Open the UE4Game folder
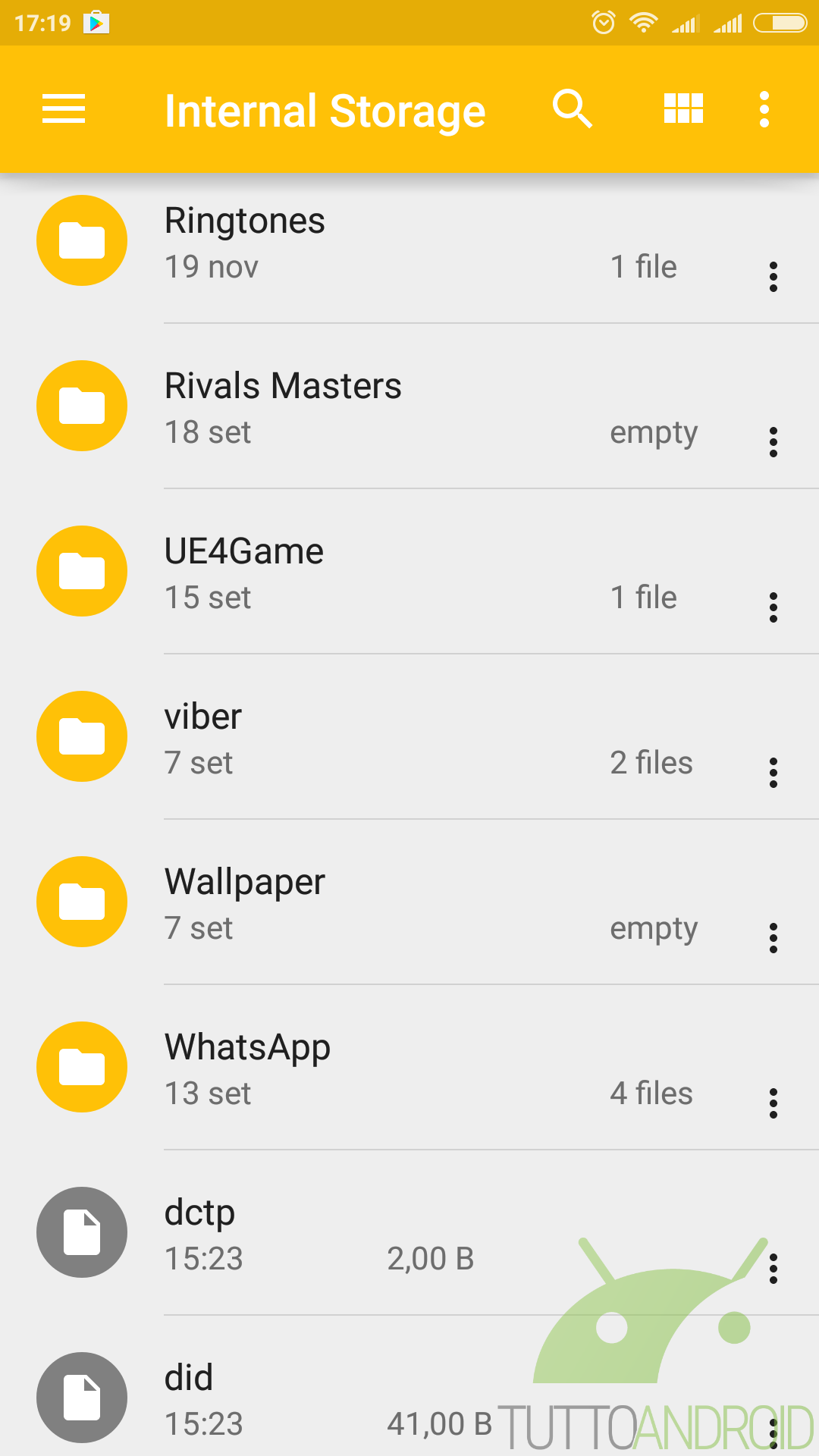The image size is (819, 1456). pos(409,572)
